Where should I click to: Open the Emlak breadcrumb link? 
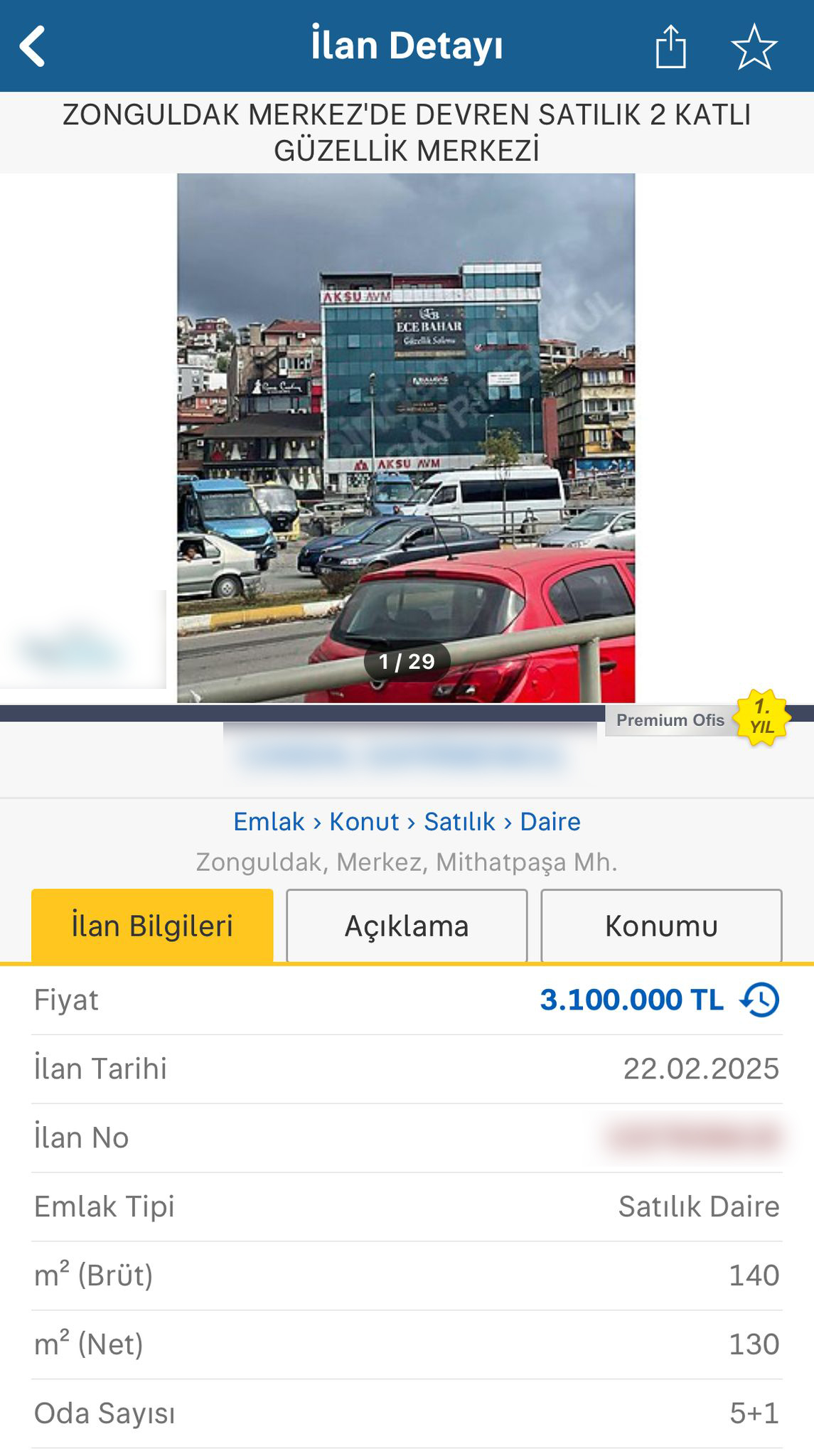[269, 822]
